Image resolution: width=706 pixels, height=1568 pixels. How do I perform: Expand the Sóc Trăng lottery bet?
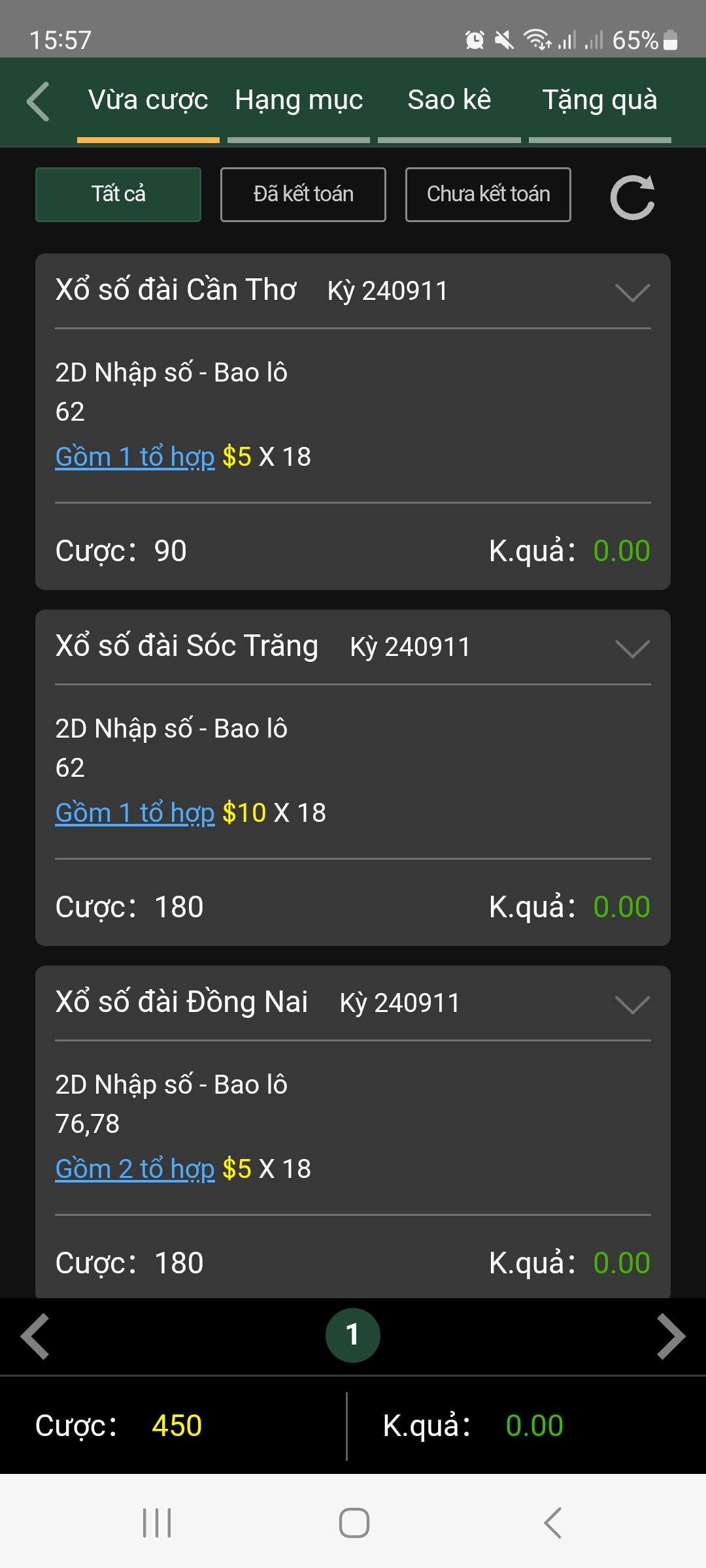632,649
